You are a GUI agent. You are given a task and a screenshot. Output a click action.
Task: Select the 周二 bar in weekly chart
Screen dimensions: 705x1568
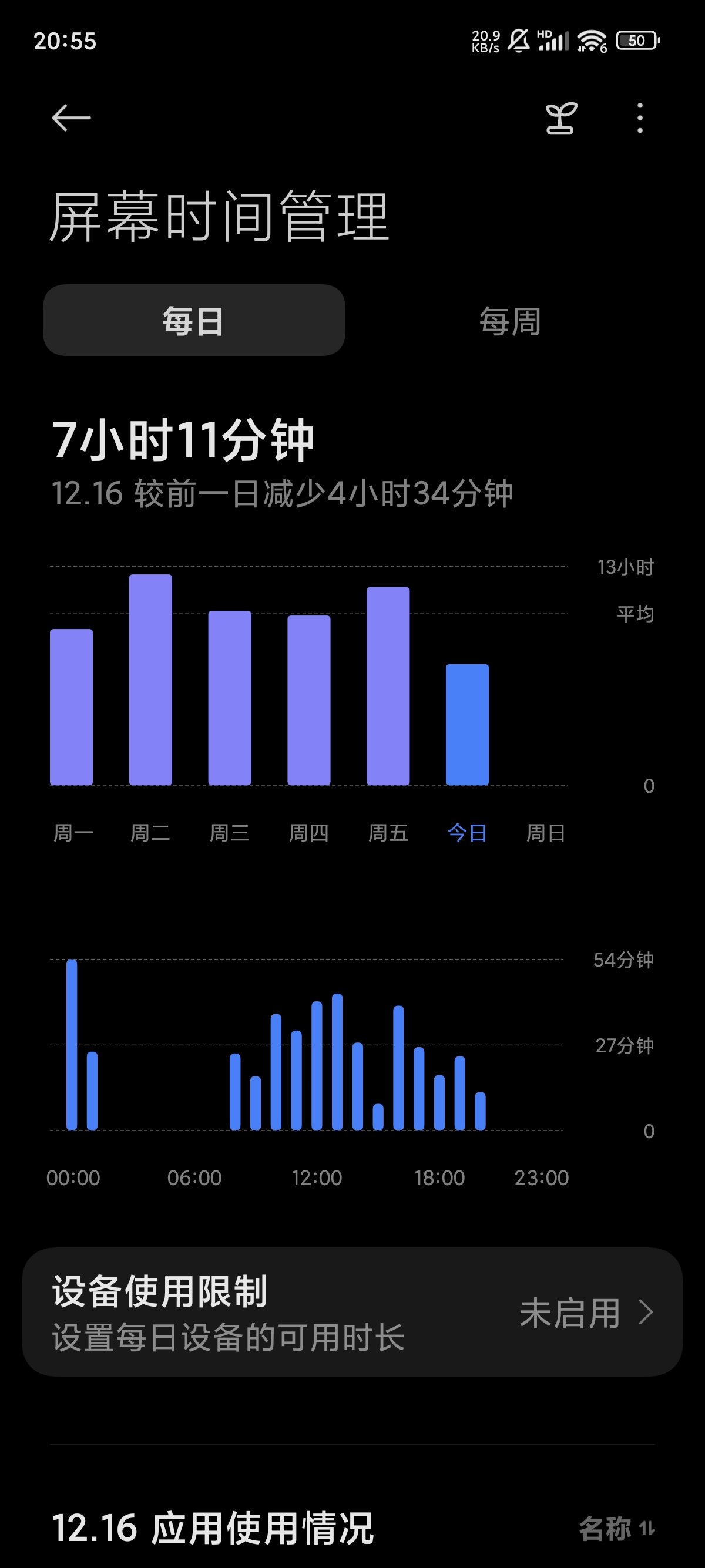(x=150, y=679)
